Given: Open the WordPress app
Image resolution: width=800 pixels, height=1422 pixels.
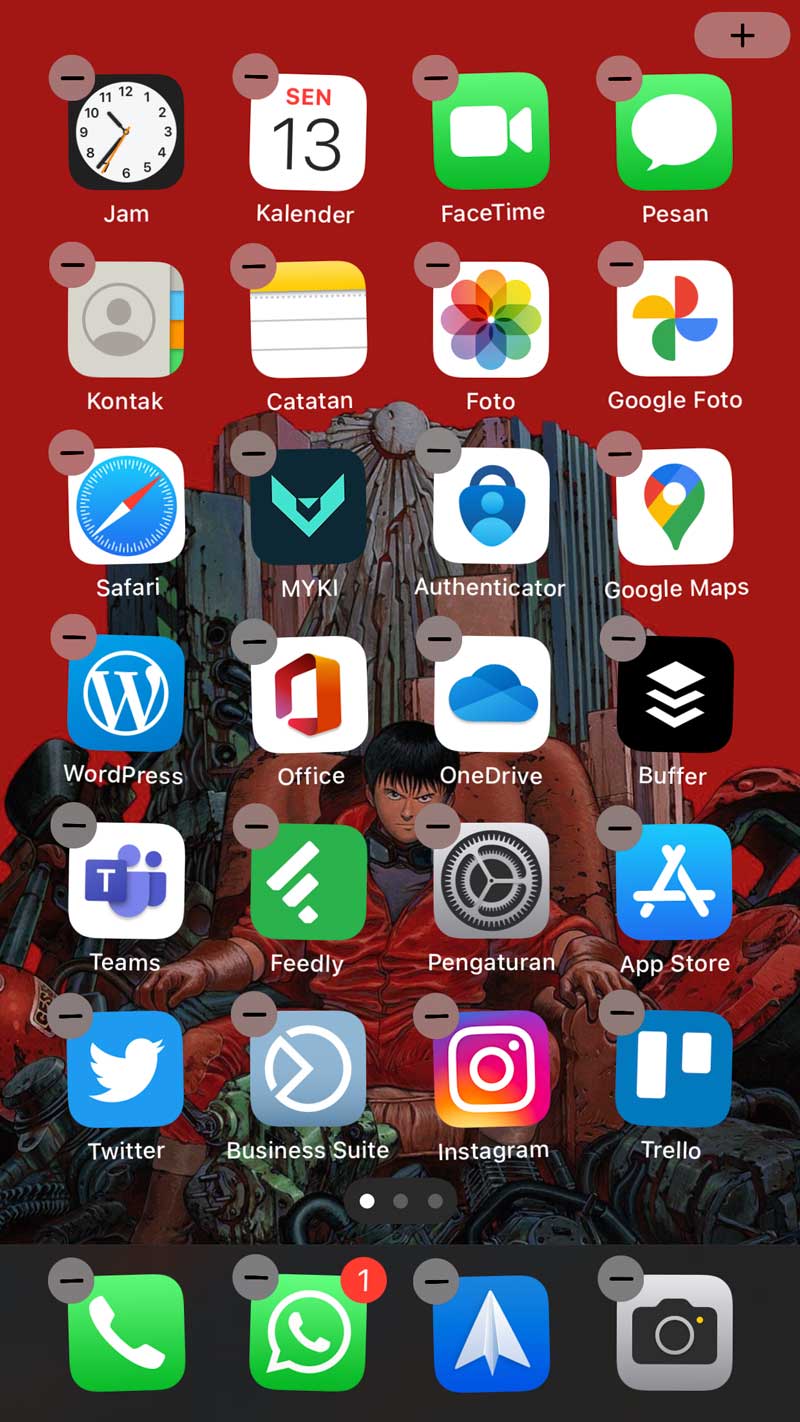Looking at the screenshot, I should (126, 694).
